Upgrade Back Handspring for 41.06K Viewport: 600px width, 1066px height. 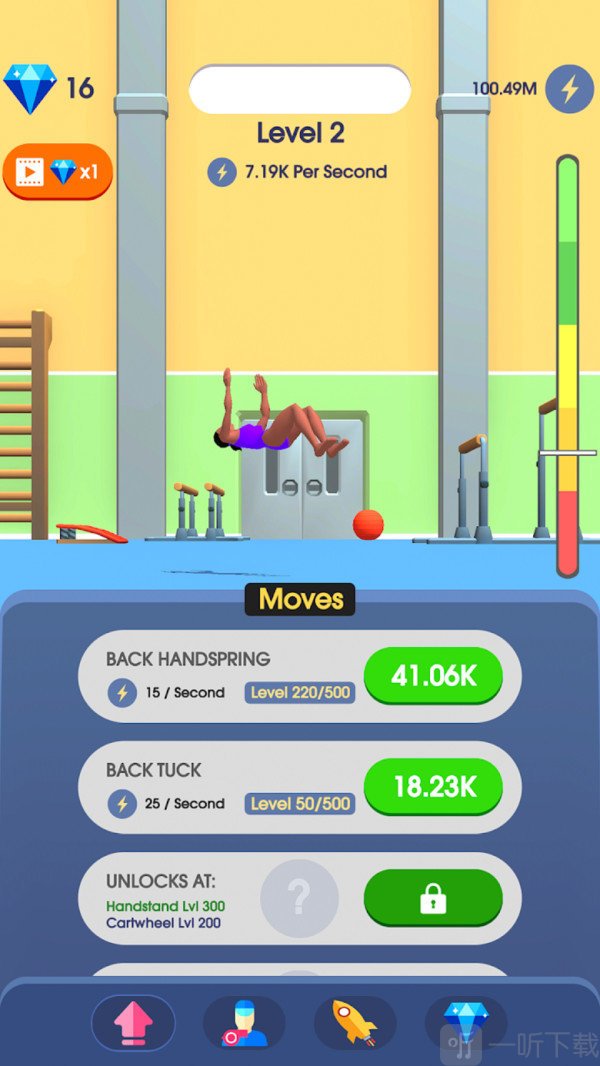pos(433,676)
